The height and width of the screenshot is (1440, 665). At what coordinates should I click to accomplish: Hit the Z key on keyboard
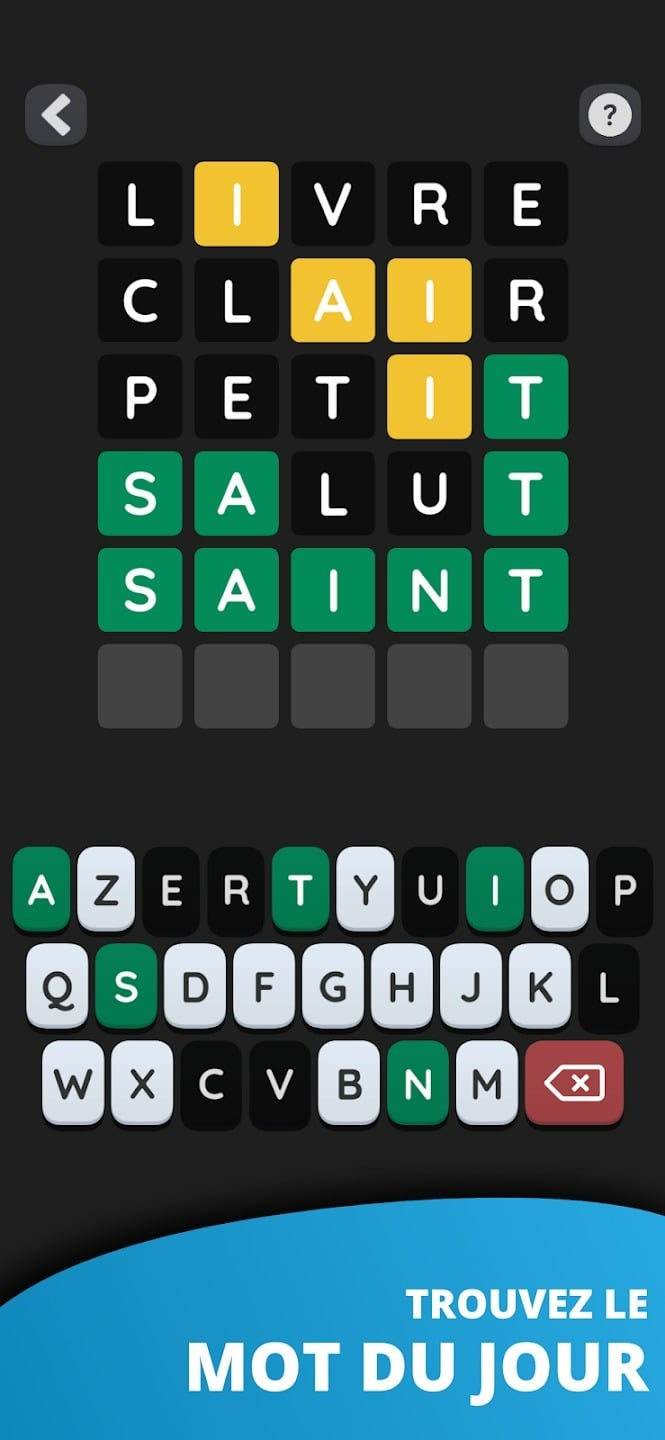click(106, 889)
